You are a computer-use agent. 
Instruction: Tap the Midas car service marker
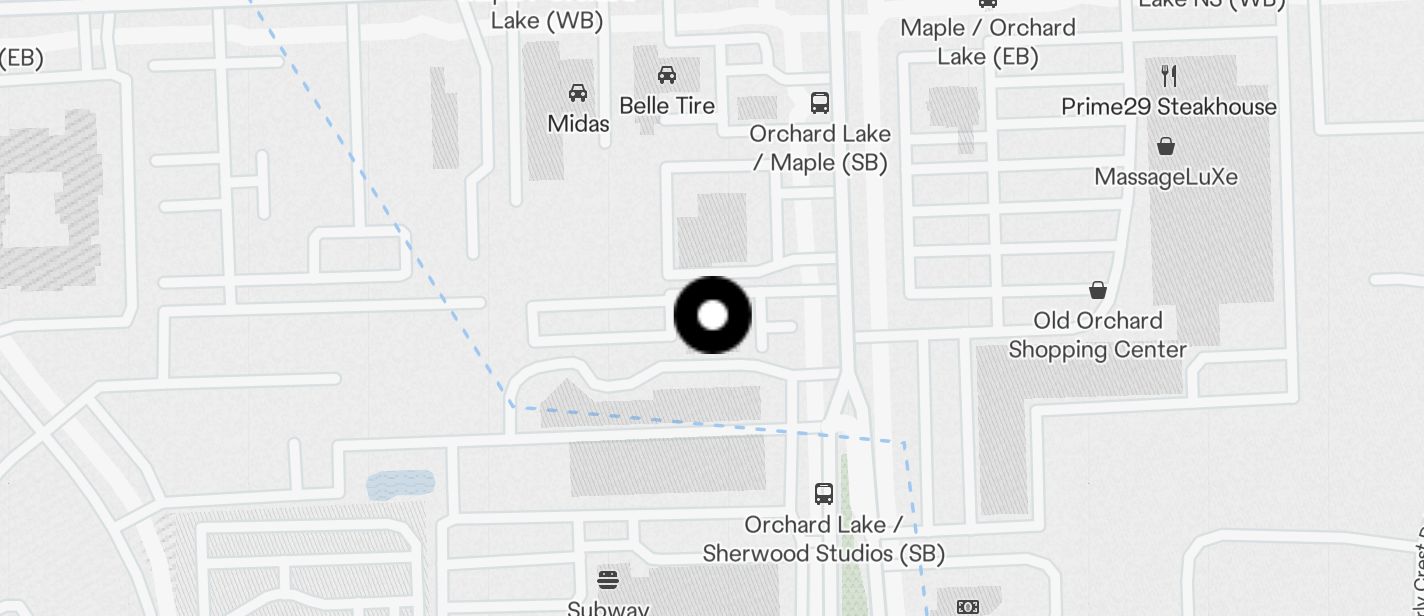(x=577, y=94)
